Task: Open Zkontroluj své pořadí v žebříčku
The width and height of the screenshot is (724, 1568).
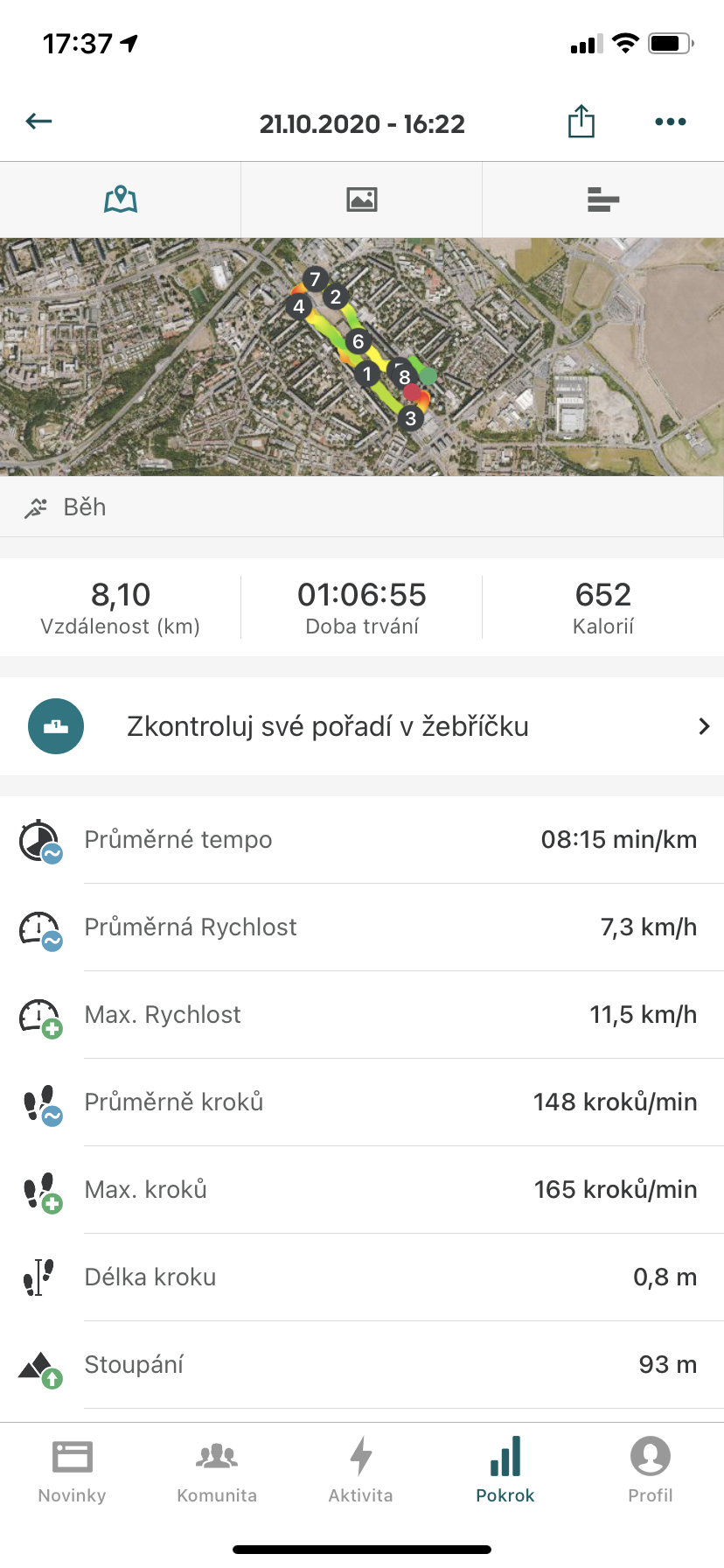Action: click(362, 726)
